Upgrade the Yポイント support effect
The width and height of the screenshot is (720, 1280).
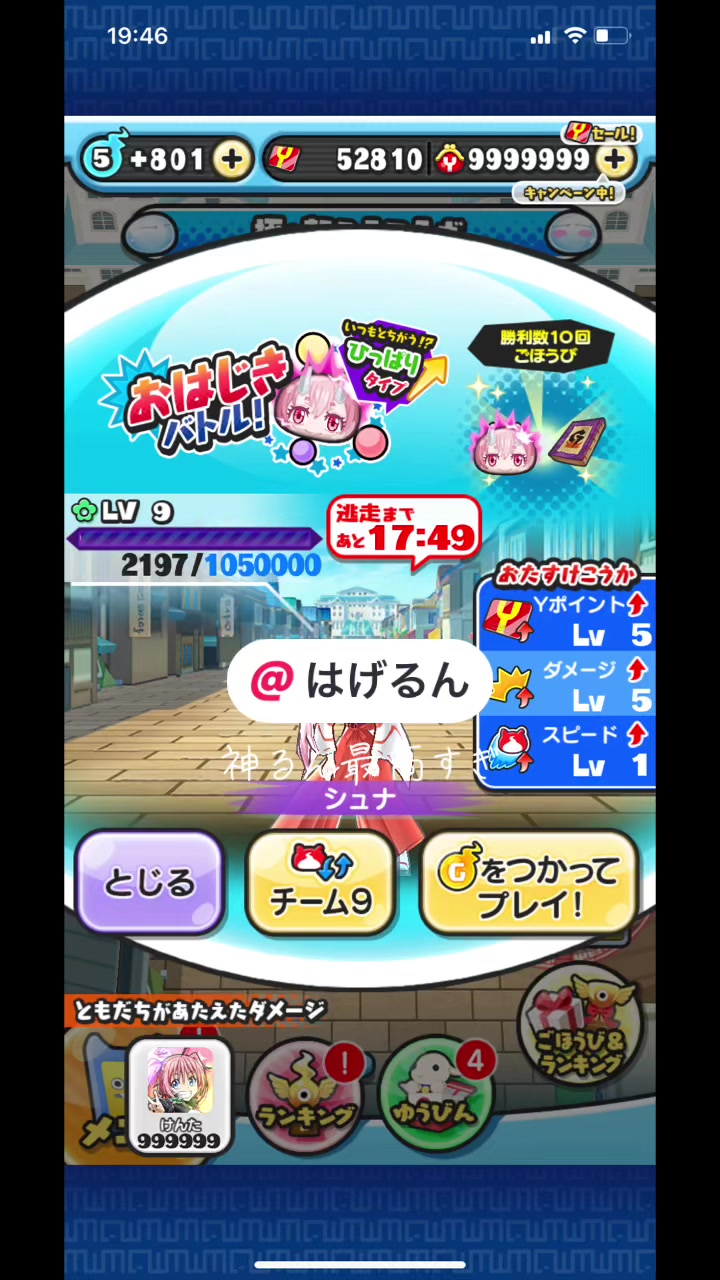pyautogui.click(x=566, y=619)
